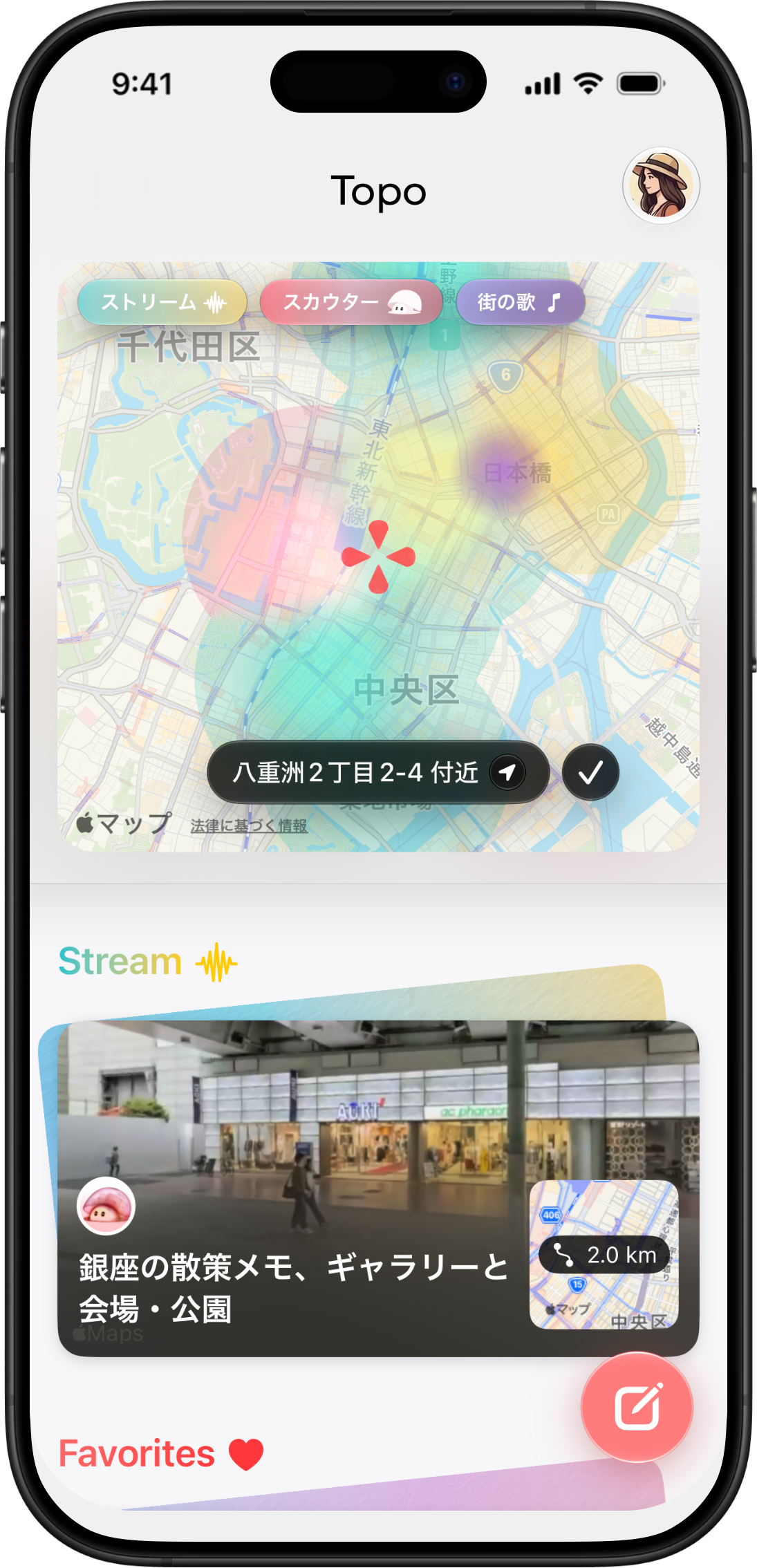Viewport: 757px width, 1568px height.
Task: Open the poster's mushroom avatar on the card
Action: coord(106,1206)
